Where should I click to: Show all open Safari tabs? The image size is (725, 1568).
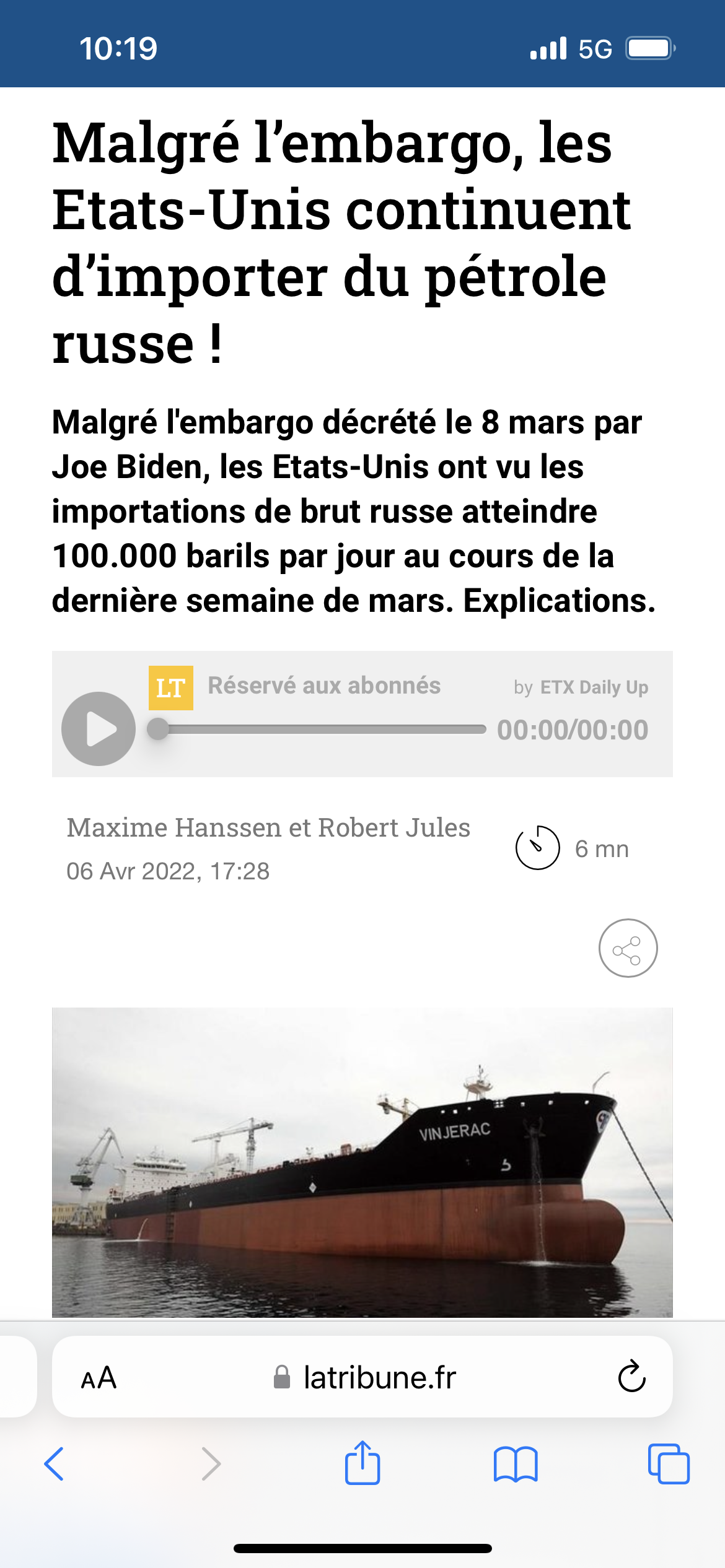point(669,1464)
